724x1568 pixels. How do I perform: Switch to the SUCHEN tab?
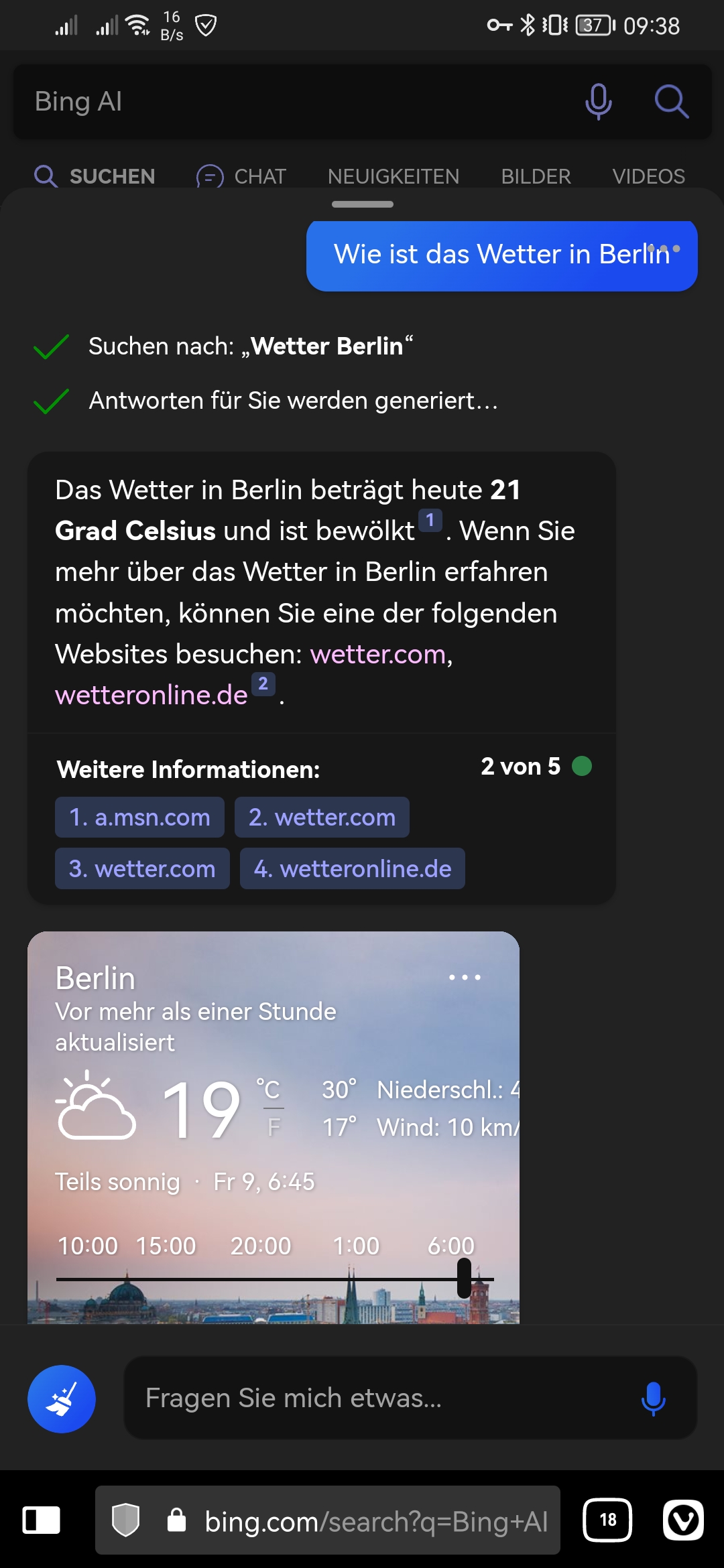(x=95, y=176)
